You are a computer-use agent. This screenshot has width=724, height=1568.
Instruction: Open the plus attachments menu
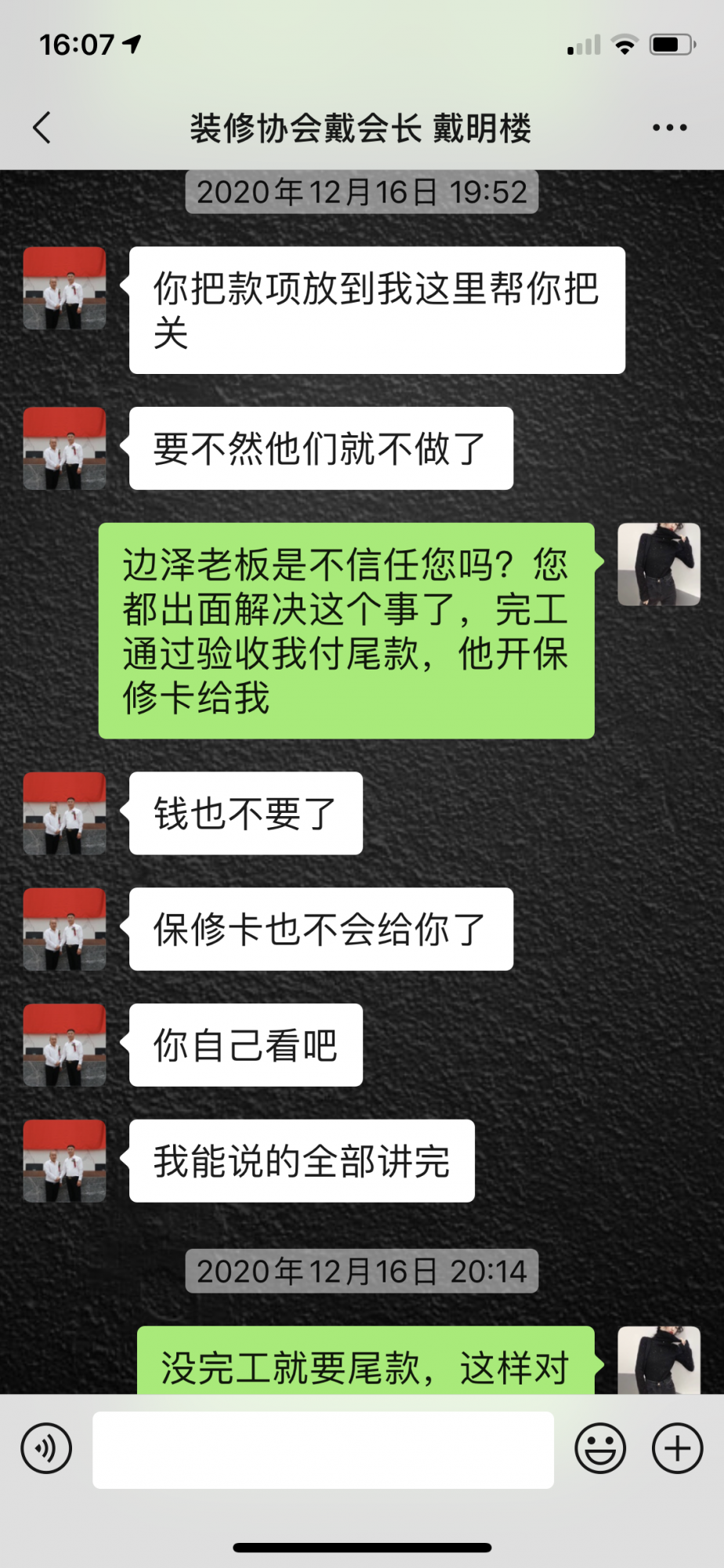[678, 1449]
